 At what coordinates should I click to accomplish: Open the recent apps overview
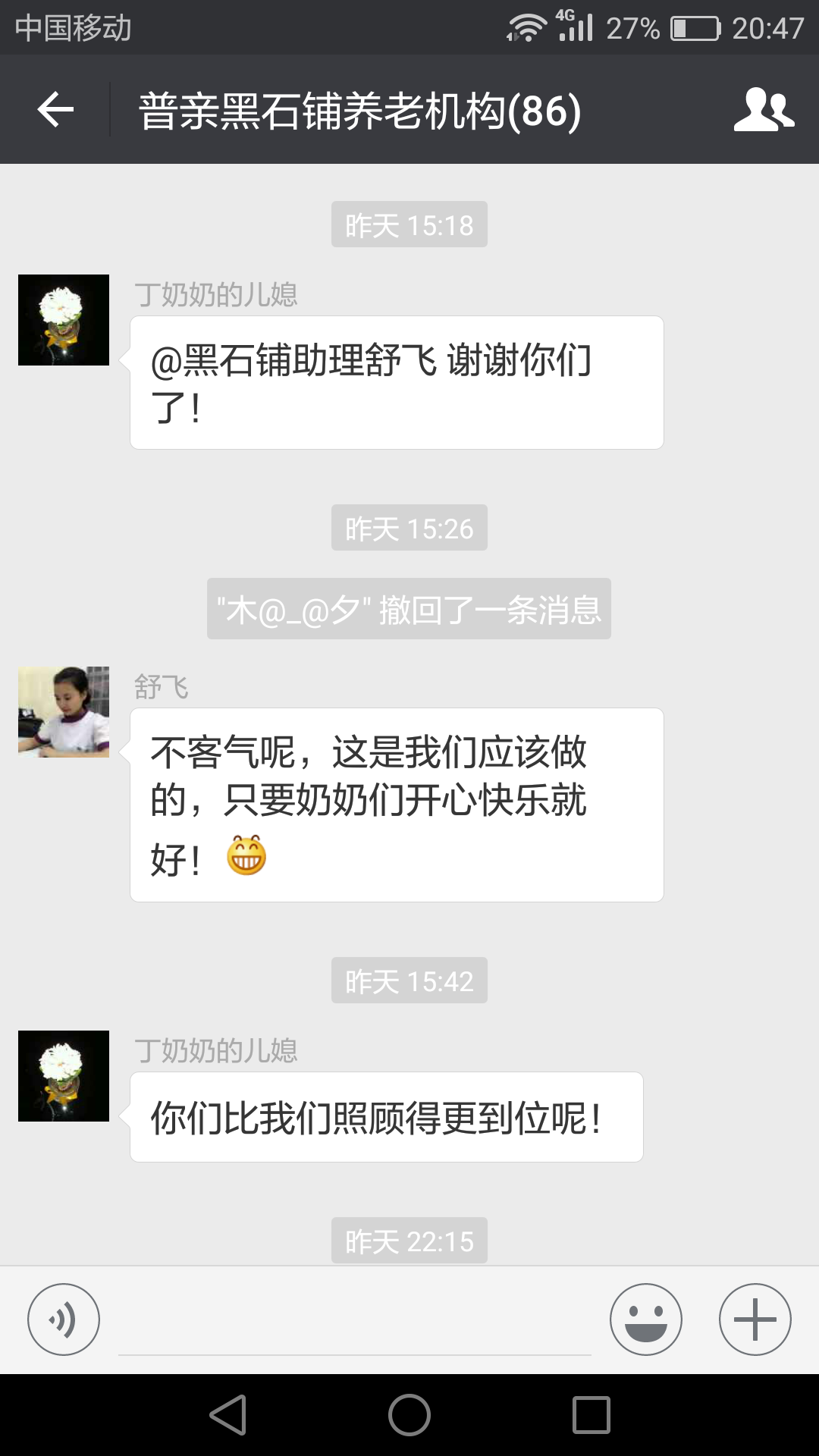coord(591,1415)
